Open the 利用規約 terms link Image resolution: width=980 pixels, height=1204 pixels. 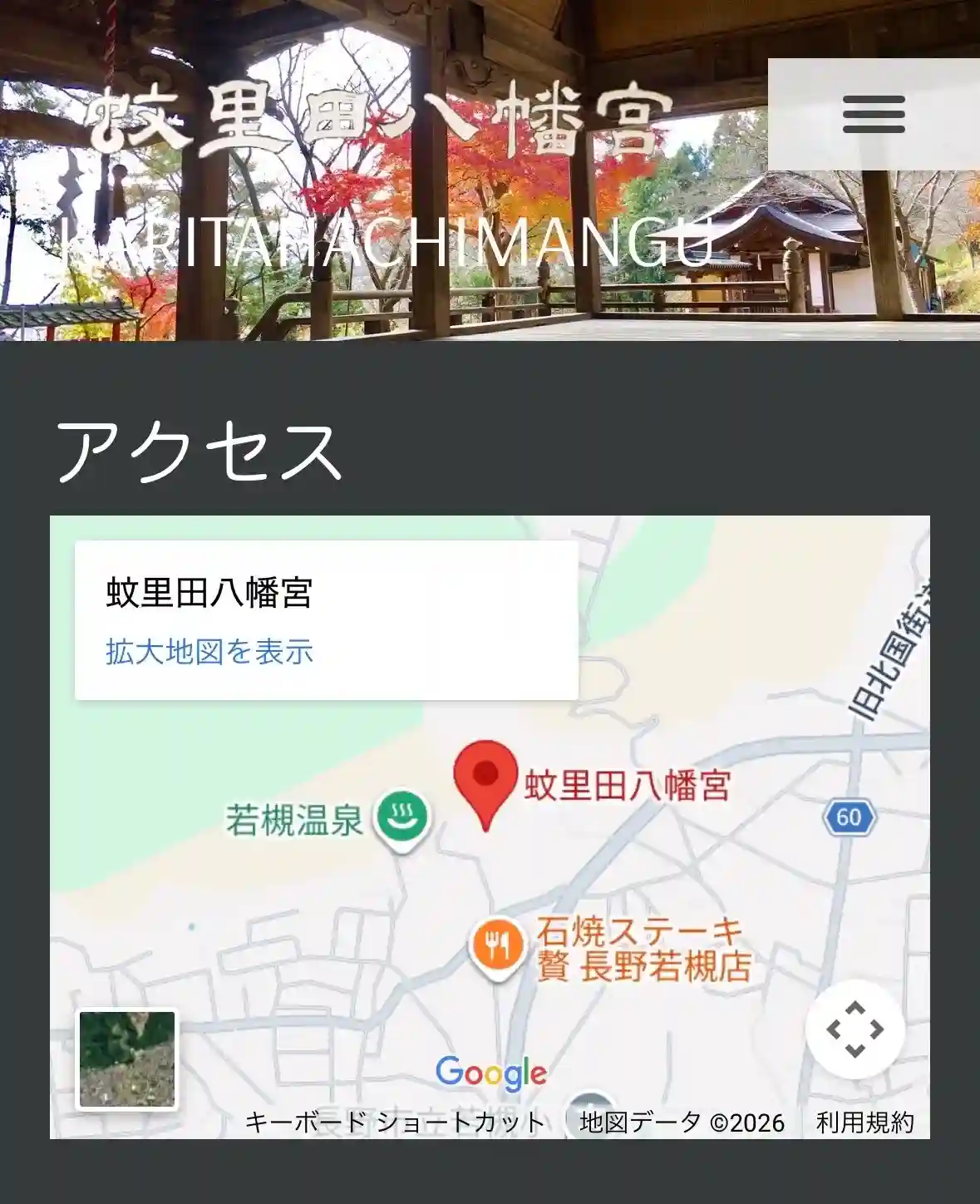point(864,1123)
